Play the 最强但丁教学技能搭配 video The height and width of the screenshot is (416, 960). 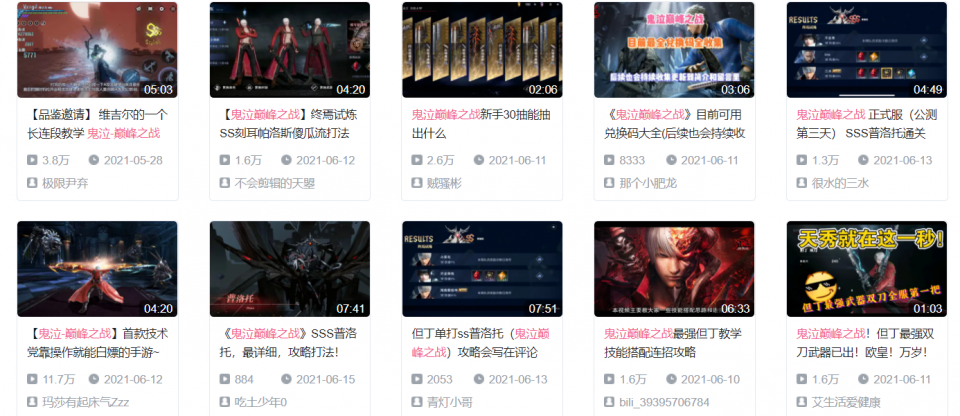click(x=673, y=269)
